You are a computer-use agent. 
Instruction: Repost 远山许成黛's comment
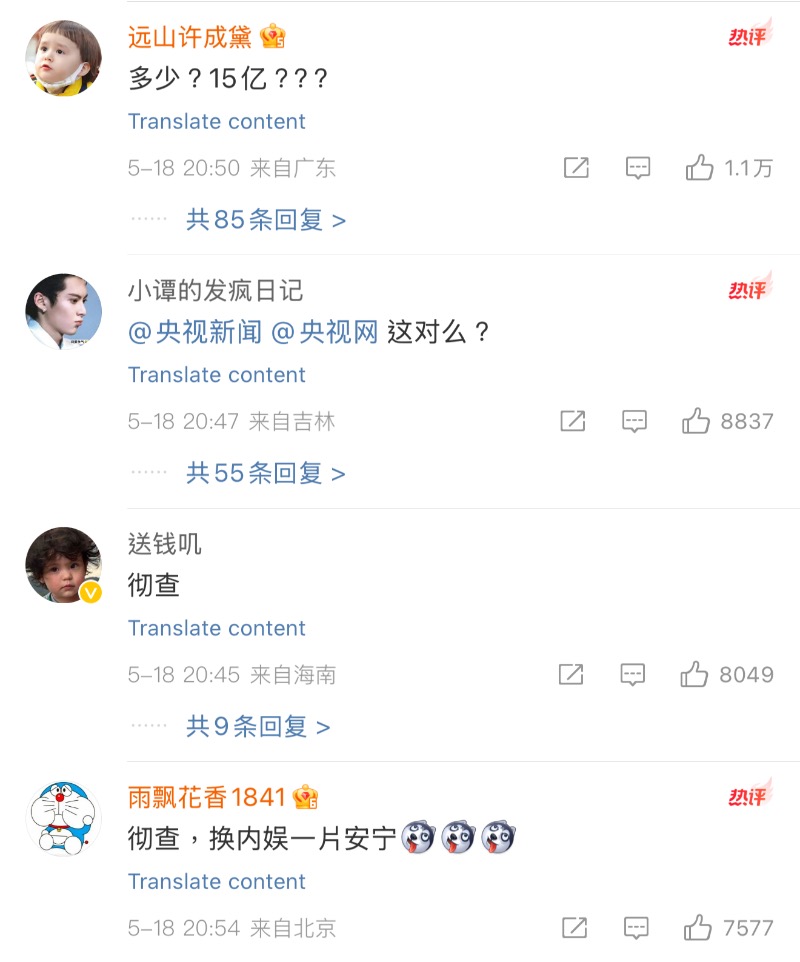point(576,168)
